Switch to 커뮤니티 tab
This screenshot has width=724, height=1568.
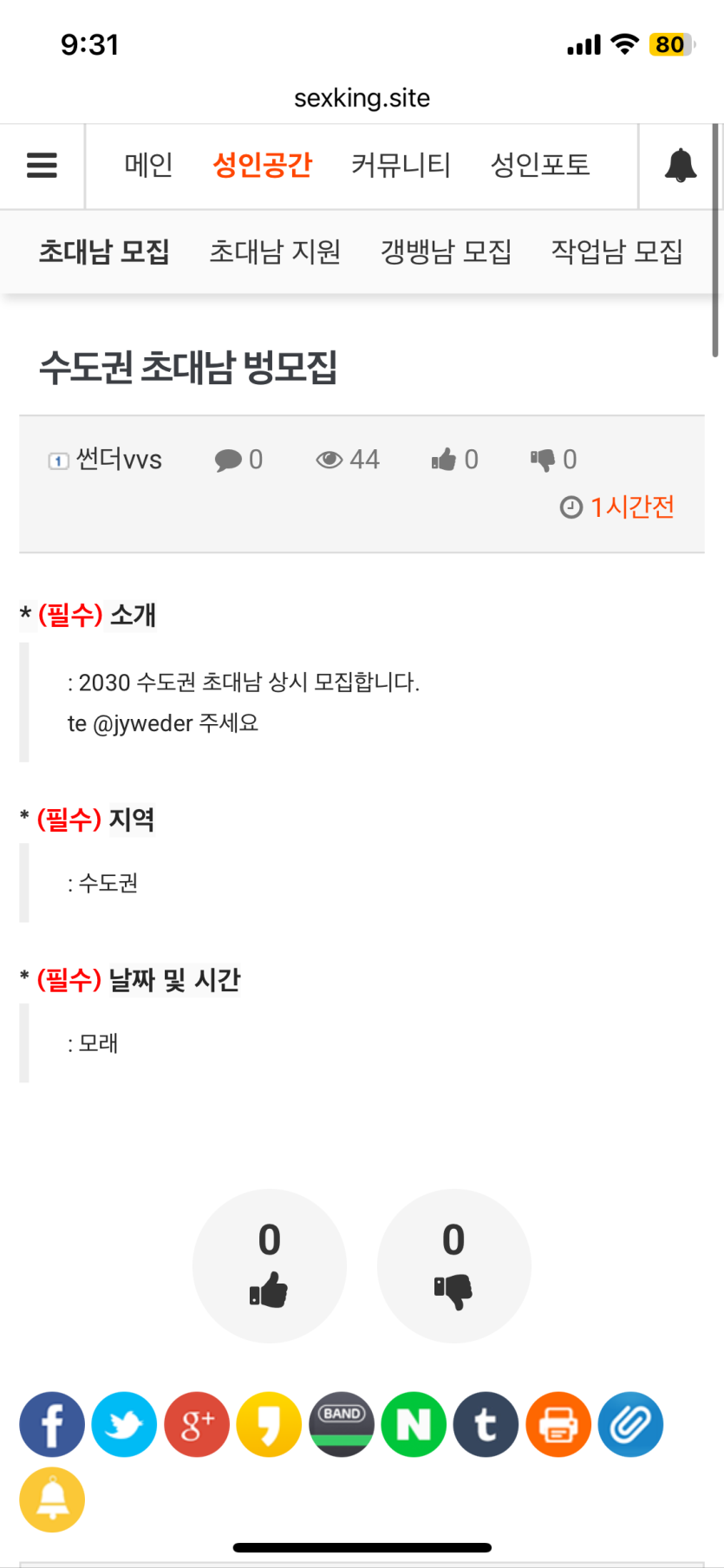tap(401, 165)
